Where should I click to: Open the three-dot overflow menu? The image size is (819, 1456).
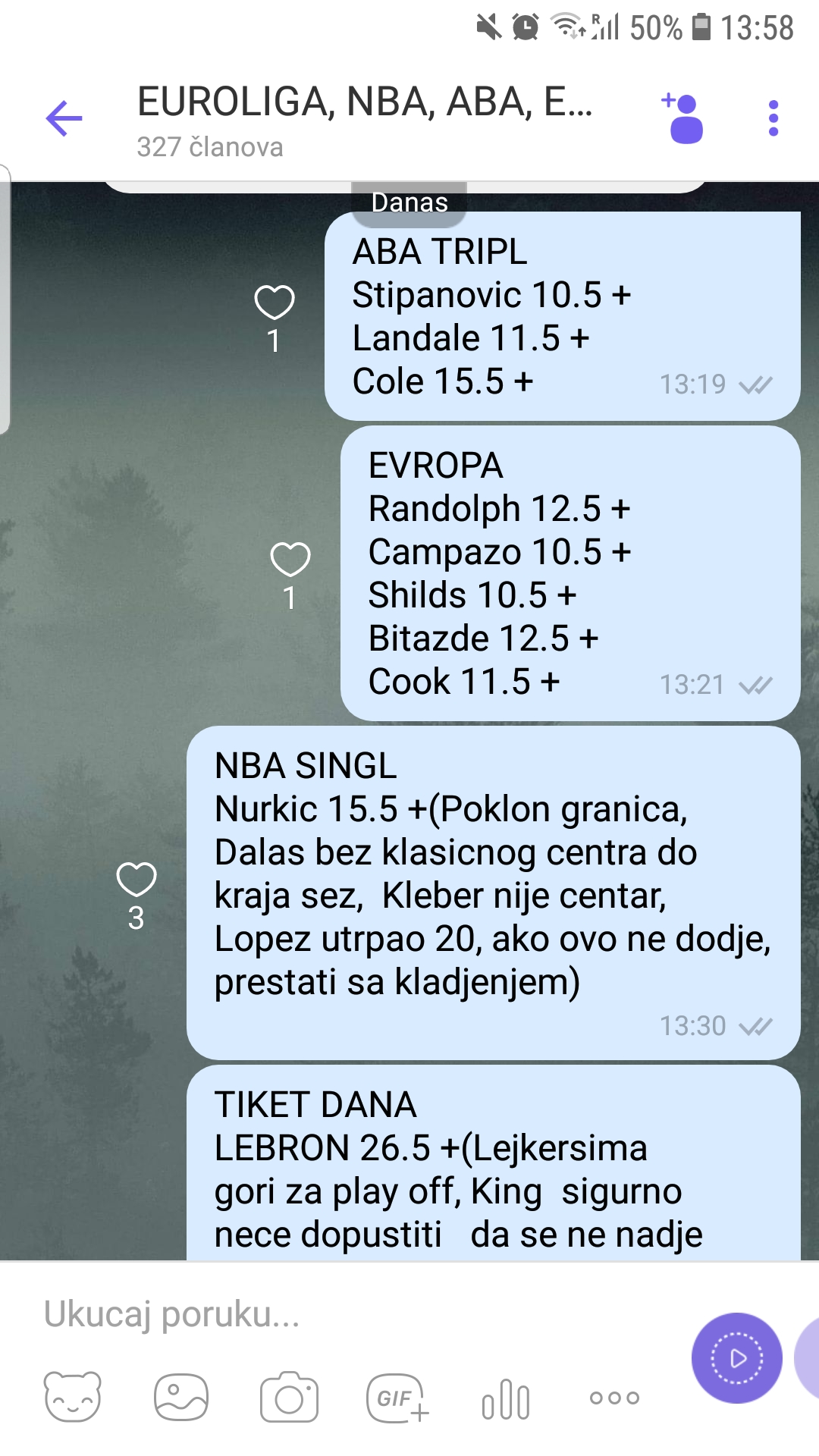point(773,118)
